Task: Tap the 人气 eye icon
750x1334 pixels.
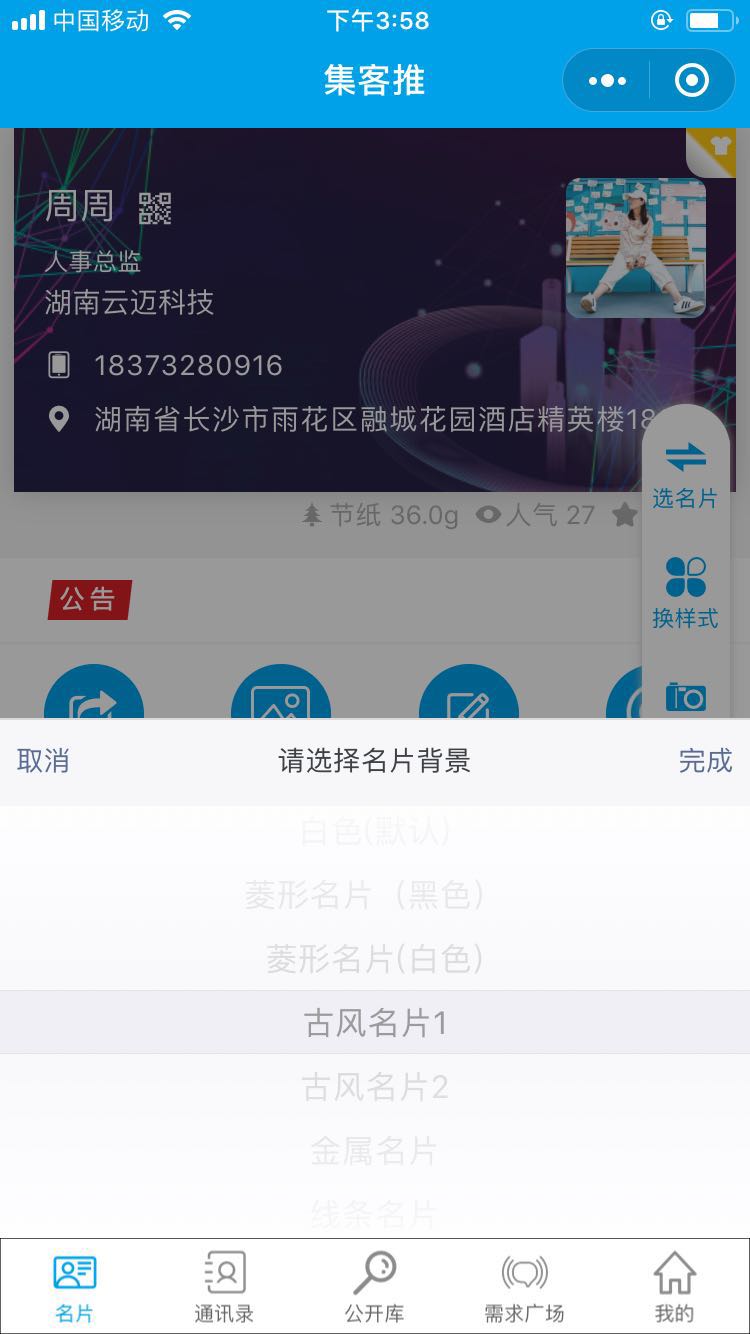Action: [487, 516]
